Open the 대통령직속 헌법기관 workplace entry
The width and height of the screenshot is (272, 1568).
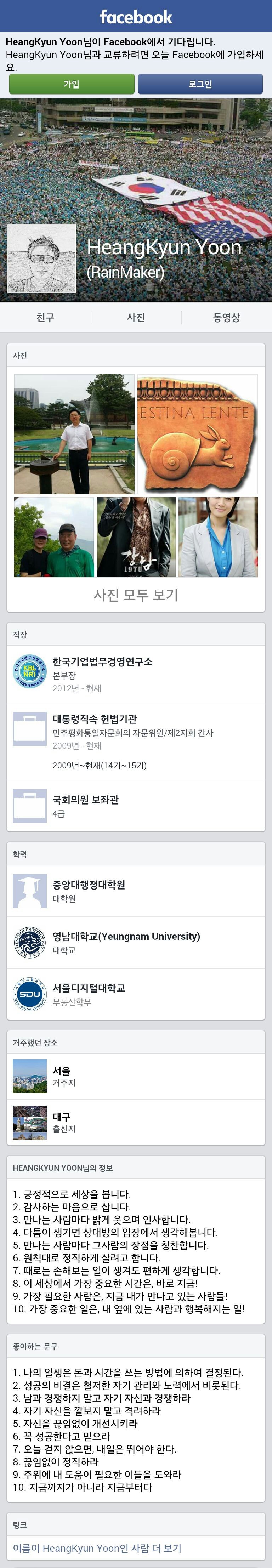point(94,719)
